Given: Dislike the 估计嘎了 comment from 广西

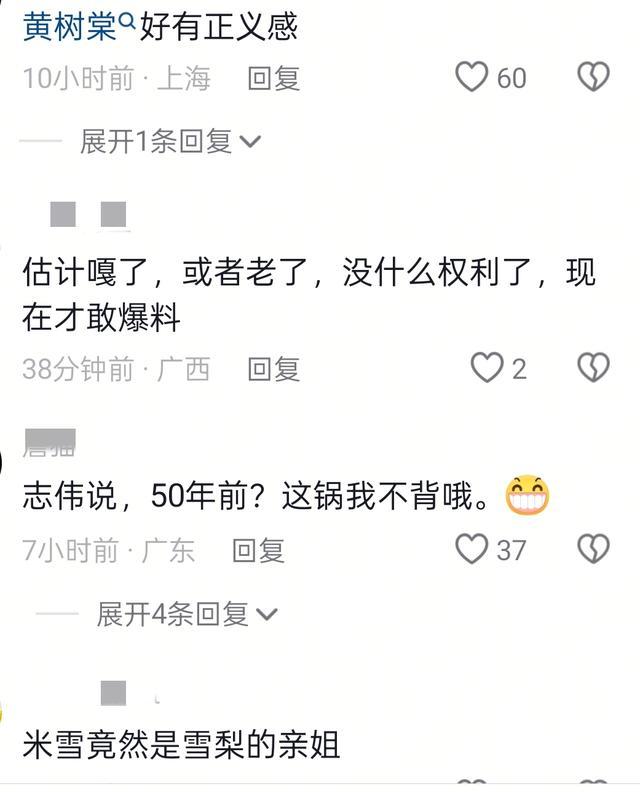Looking at the screenshot, I should 594,369.
